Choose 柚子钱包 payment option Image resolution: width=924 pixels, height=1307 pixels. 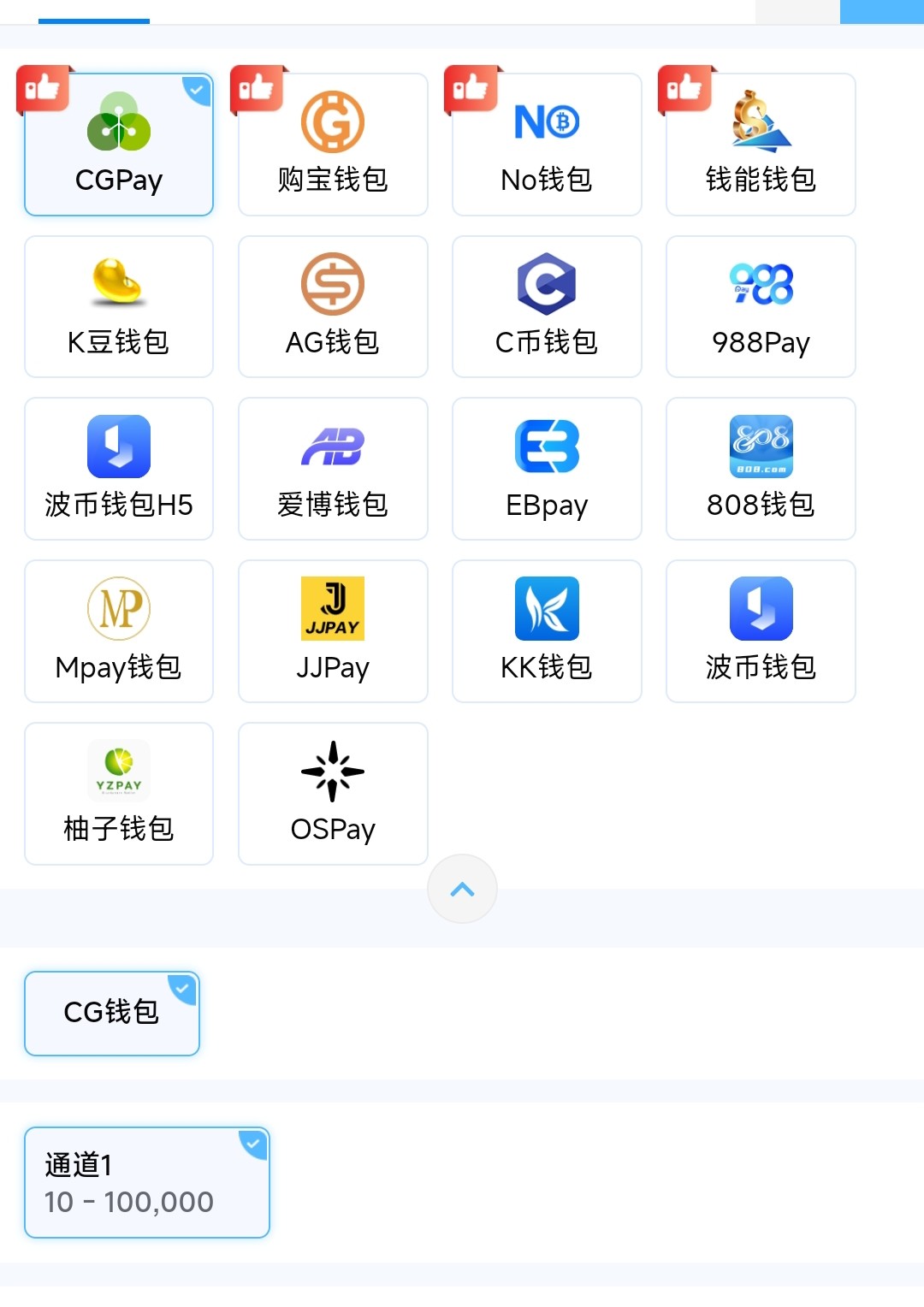(x=119, y=794)
